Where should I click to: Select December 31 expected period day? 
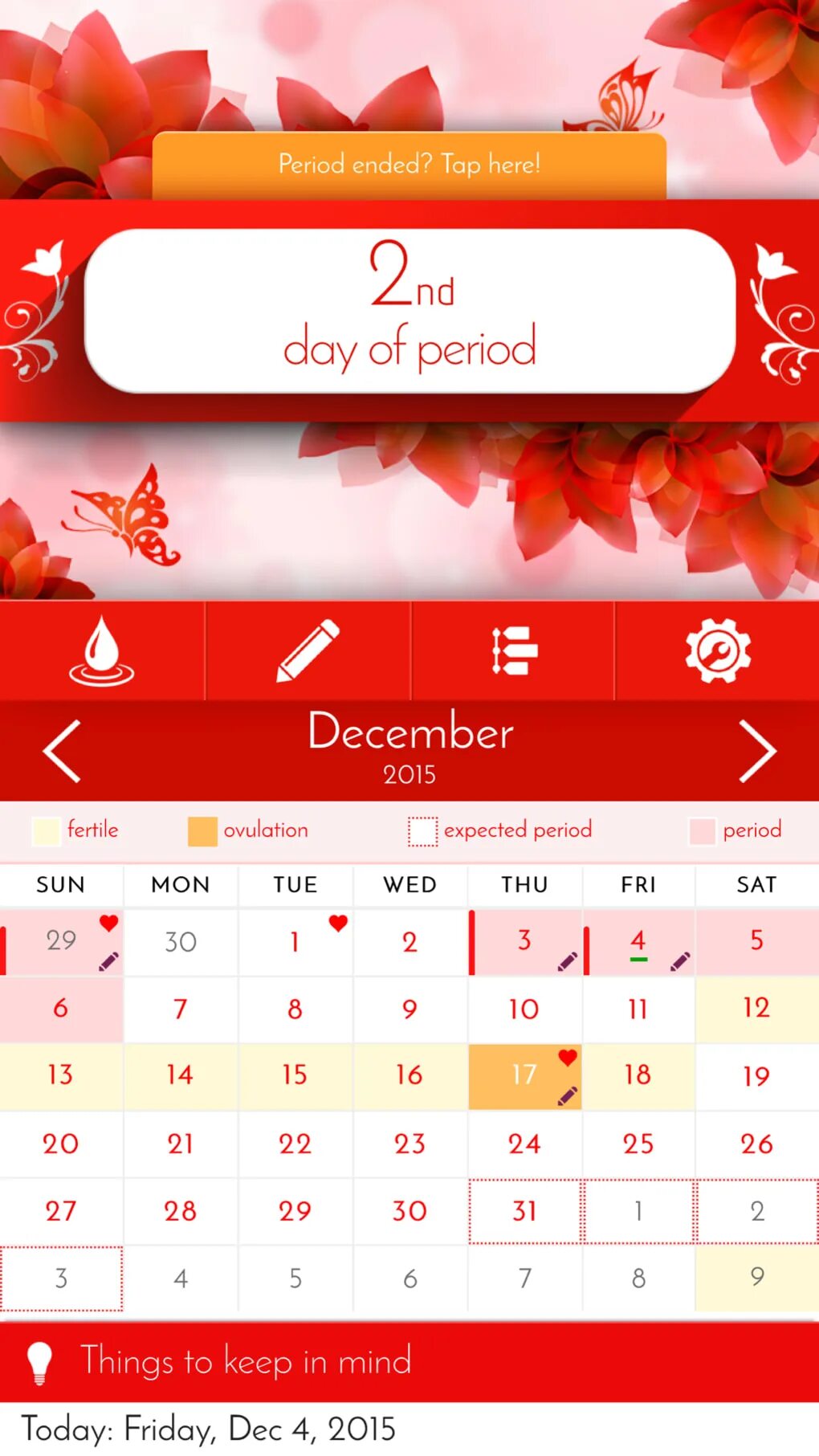pos(524,1211)
